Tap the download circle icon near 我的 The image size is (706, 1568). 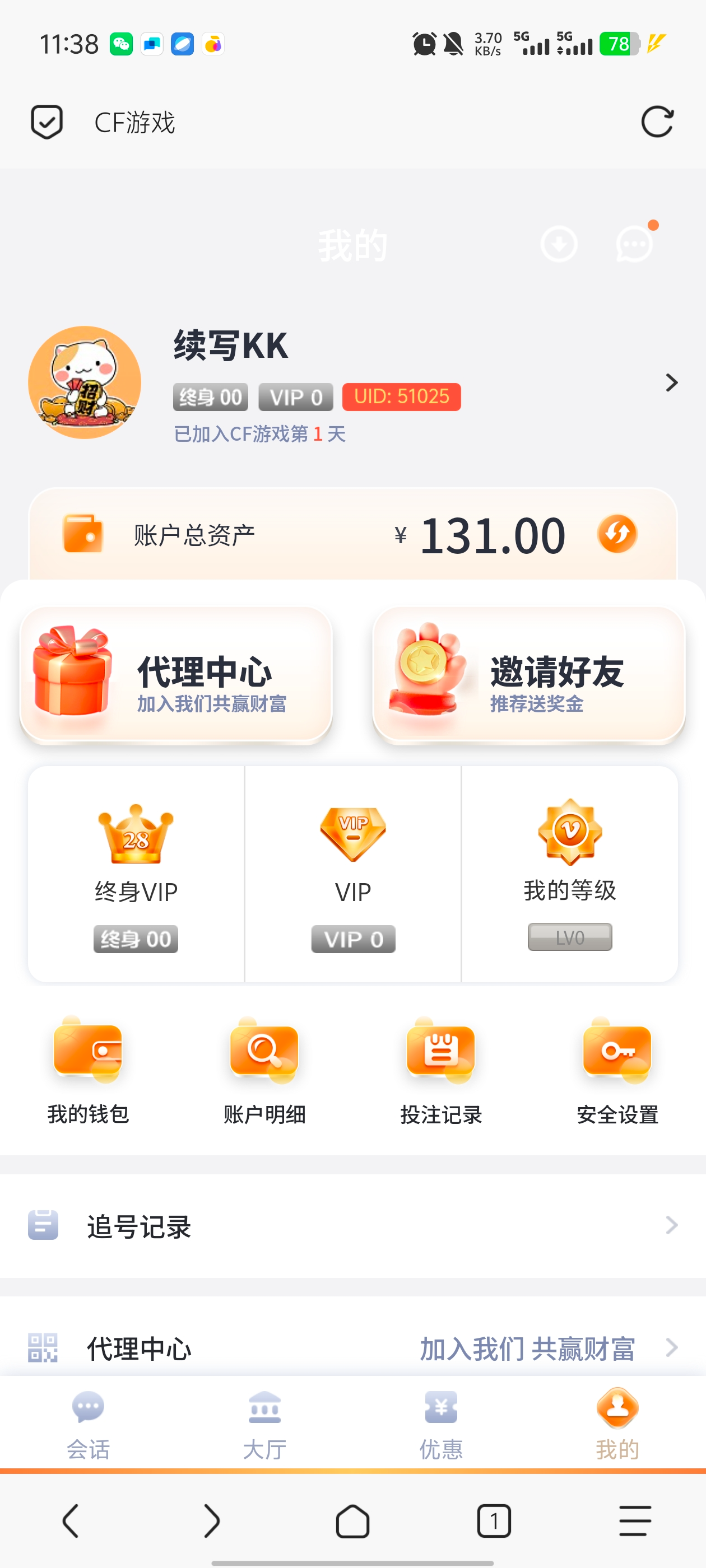(x=559, y=244)
